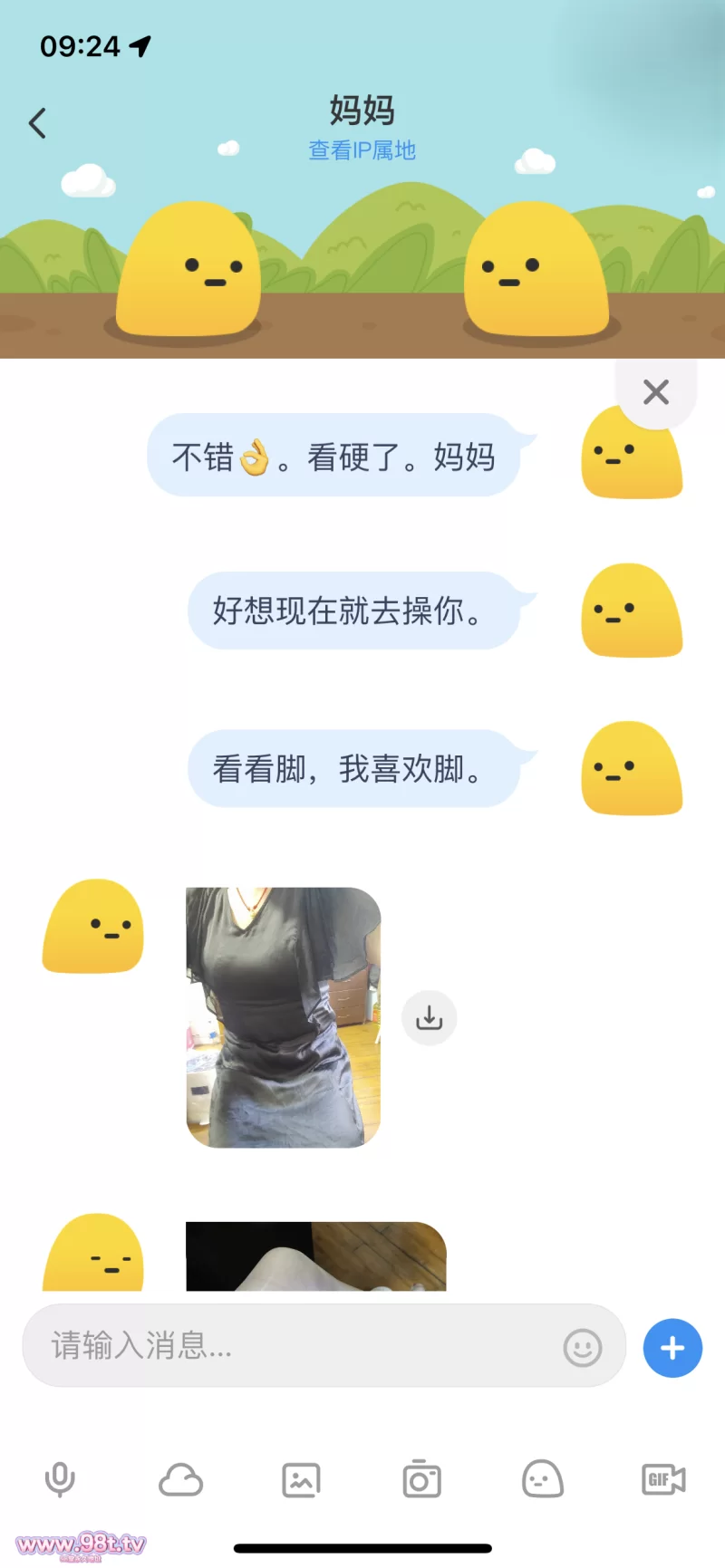Open the cloud icon in the toolbar
Screen dimensions: 725x1568
point(180,1480)
